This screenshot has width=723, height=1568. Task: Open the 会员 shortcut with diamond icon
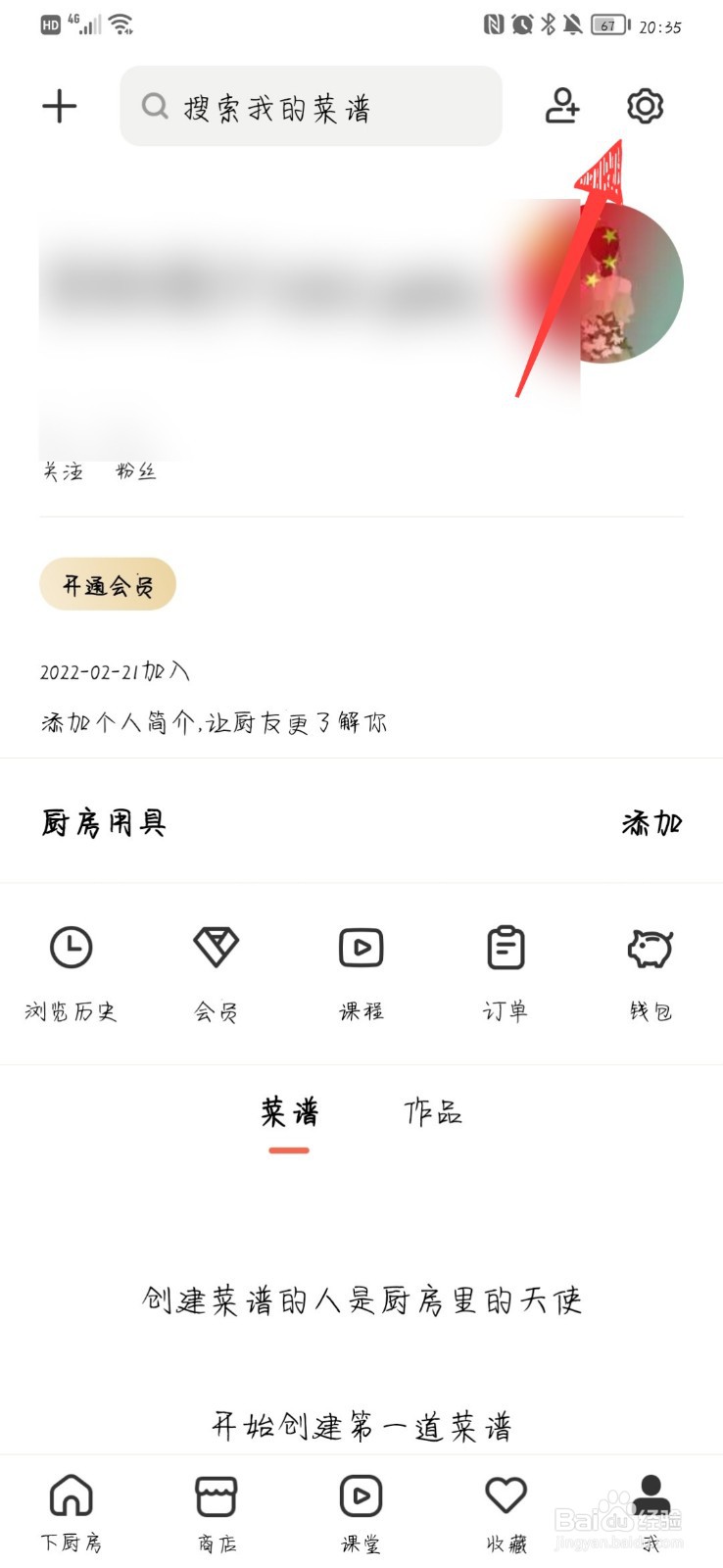tap(216, 970)
